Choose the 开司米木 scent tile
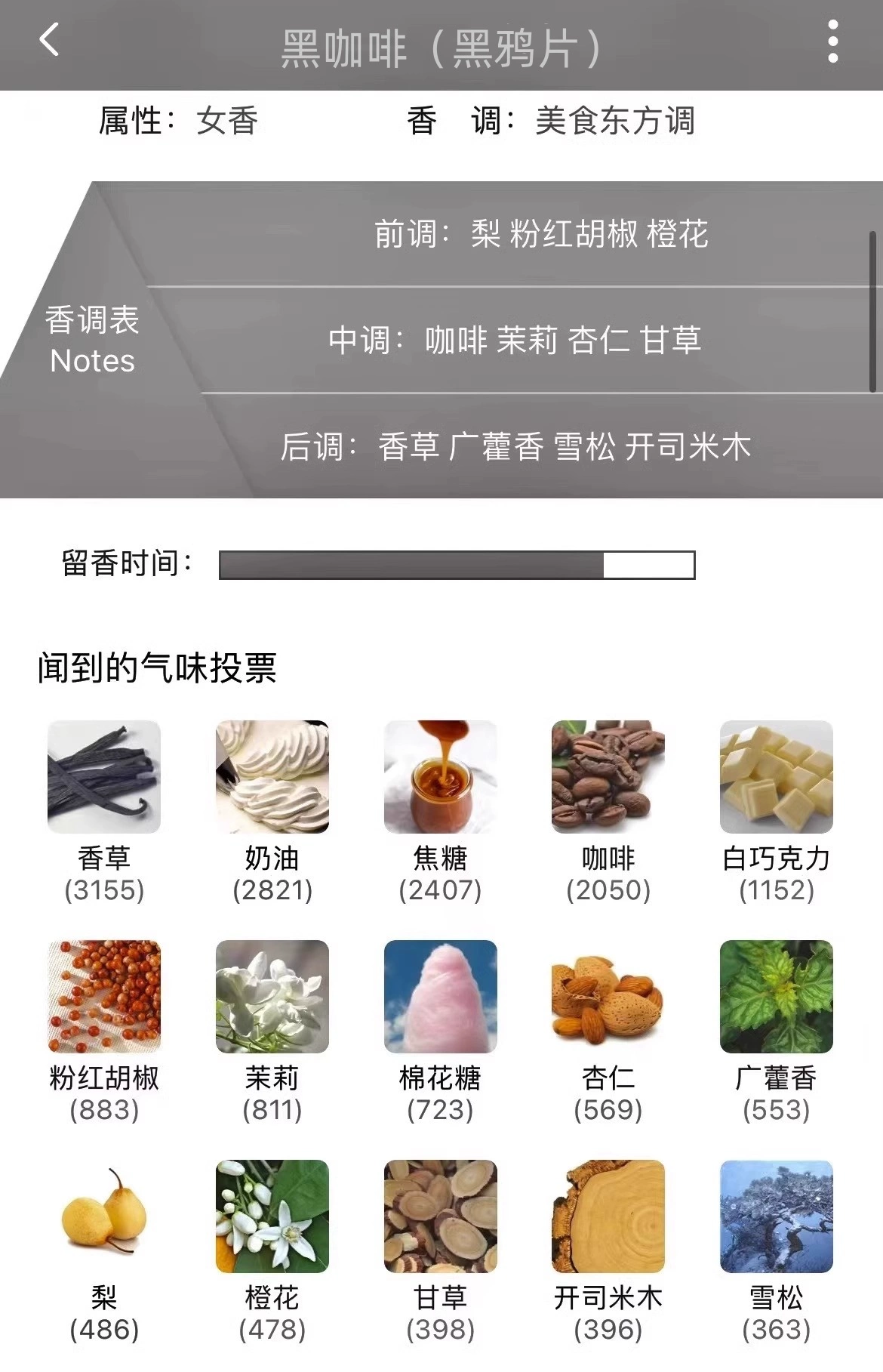883x1372 pixels. 608,1216
